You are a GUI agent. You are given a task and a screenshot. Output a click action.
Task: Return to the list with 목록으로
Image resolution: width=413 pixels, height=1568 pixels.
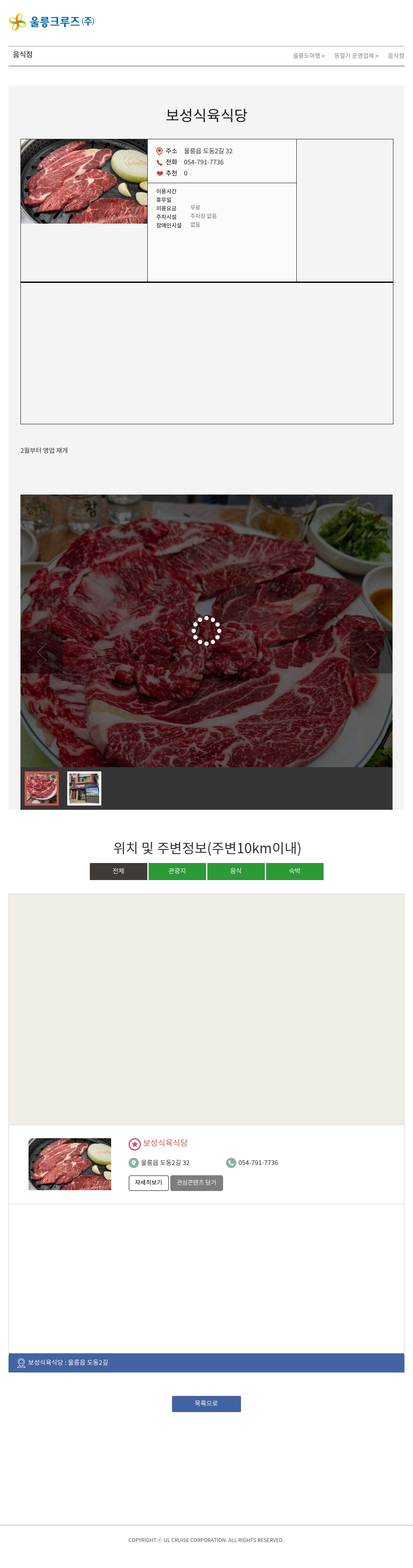(206, 1403)
